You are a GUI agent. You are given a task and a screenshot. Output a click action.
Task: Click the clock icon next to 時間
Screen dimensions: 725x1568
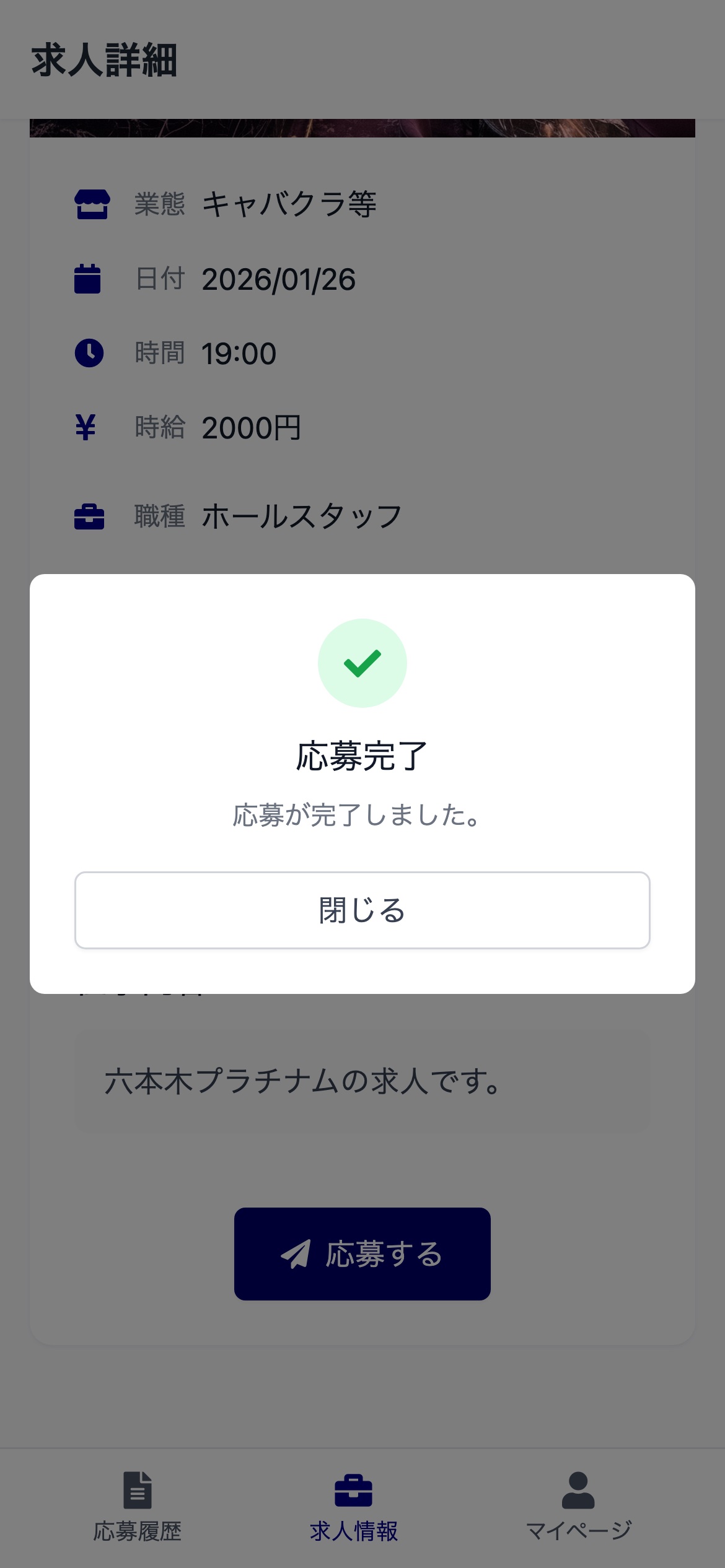(89, 352)
